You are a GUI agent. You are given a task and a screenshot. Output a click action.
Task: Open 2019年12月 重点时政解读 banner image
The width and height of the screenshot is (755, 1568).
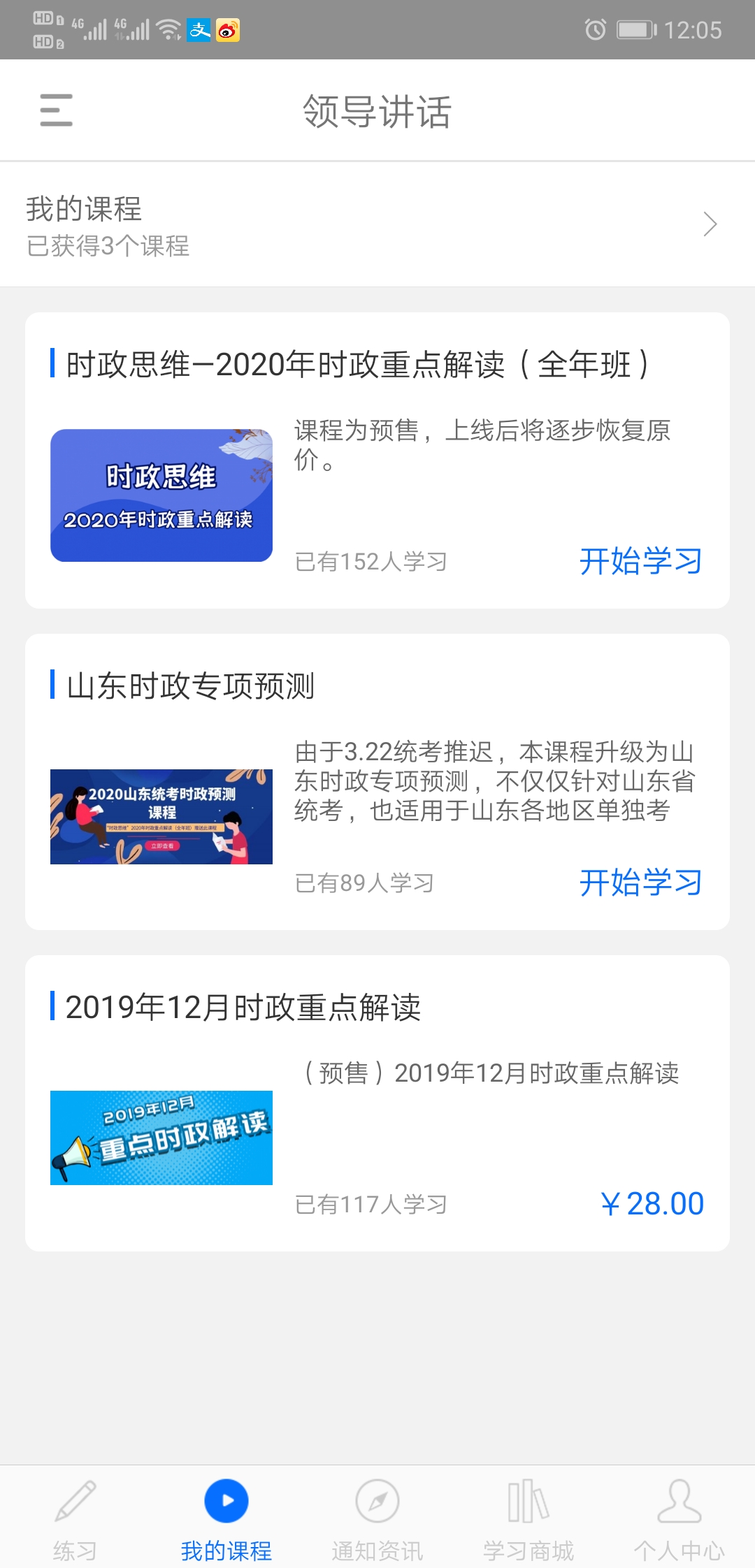click(x=161, y=1138)
